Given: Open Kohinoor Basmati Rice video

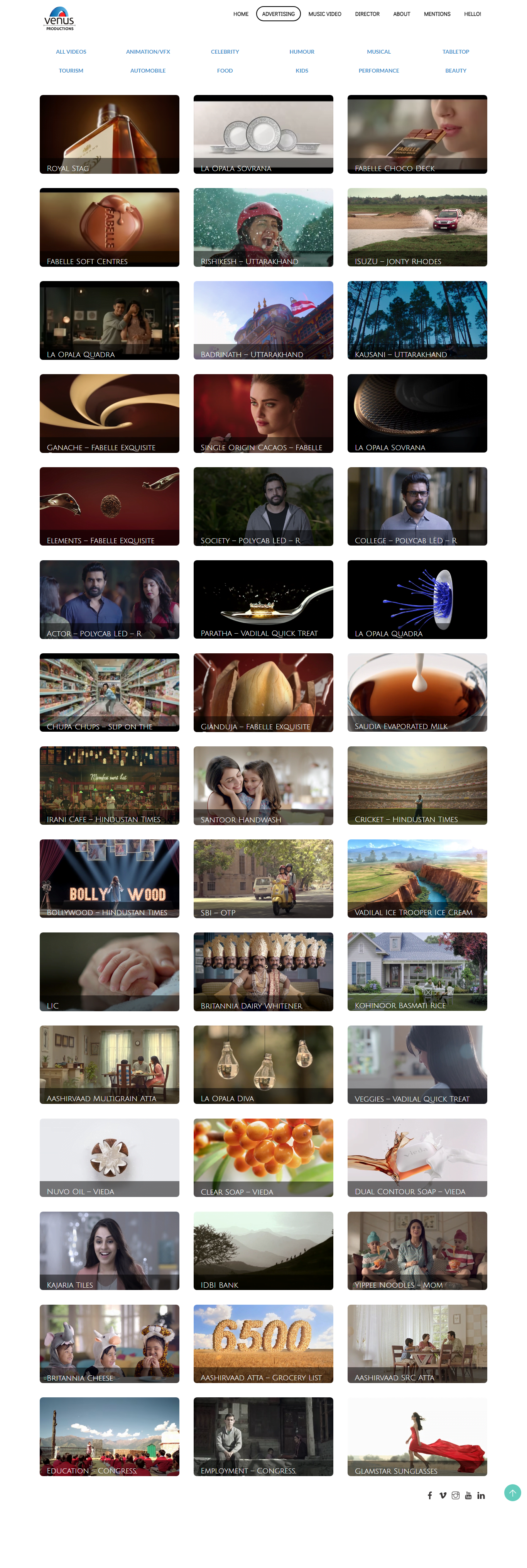Looking at the screenshot, I should (x=417, y=971).
